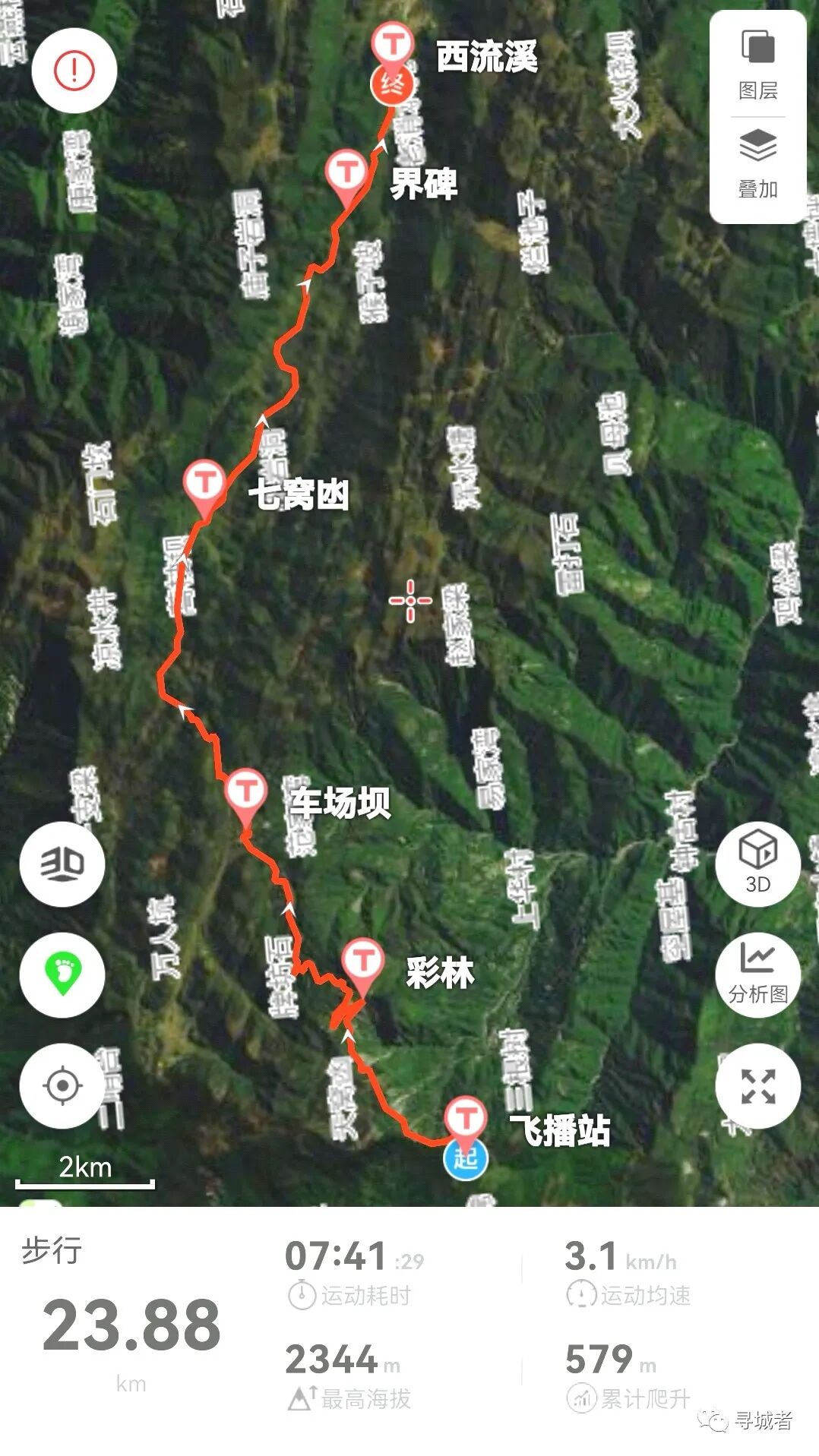Select the 界碑 waypoint marker
Image resolution: width=819 pixels, height=1456 pixels.
point(347,172)
